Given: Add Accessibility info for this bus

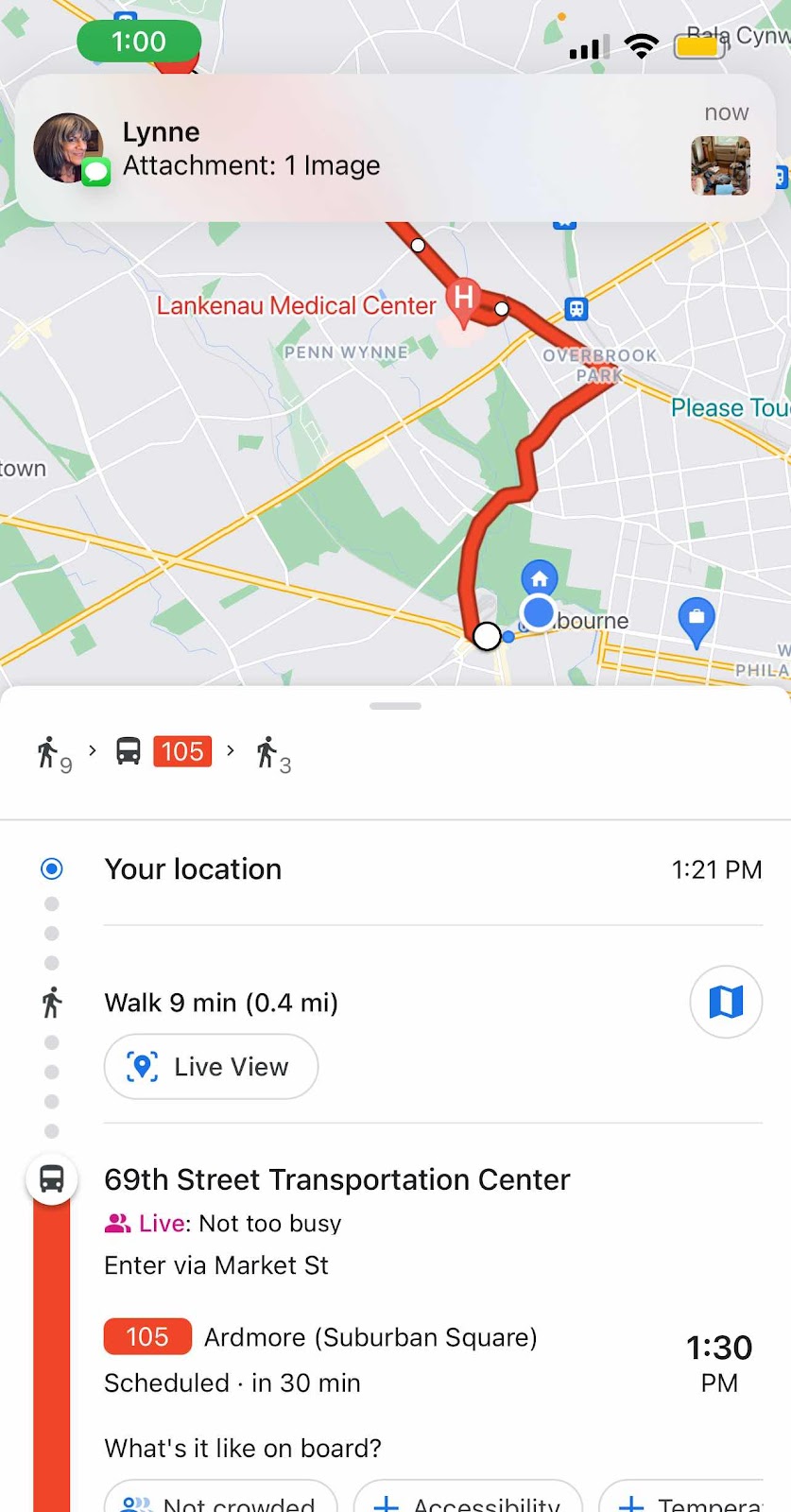Looking at the screenshot, I should tap(468, 1501).
